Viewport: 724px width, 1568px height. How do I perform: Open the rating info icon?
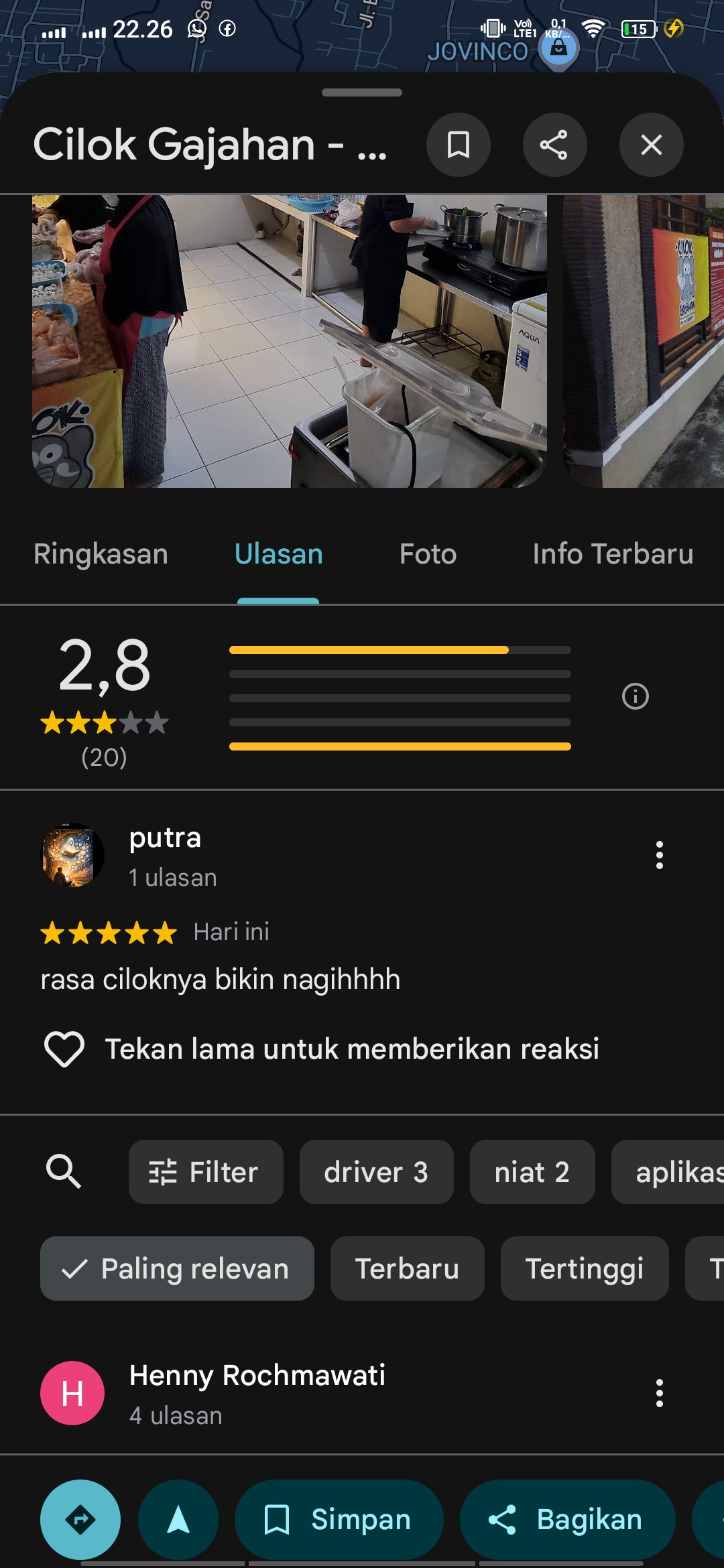point(636,696)
